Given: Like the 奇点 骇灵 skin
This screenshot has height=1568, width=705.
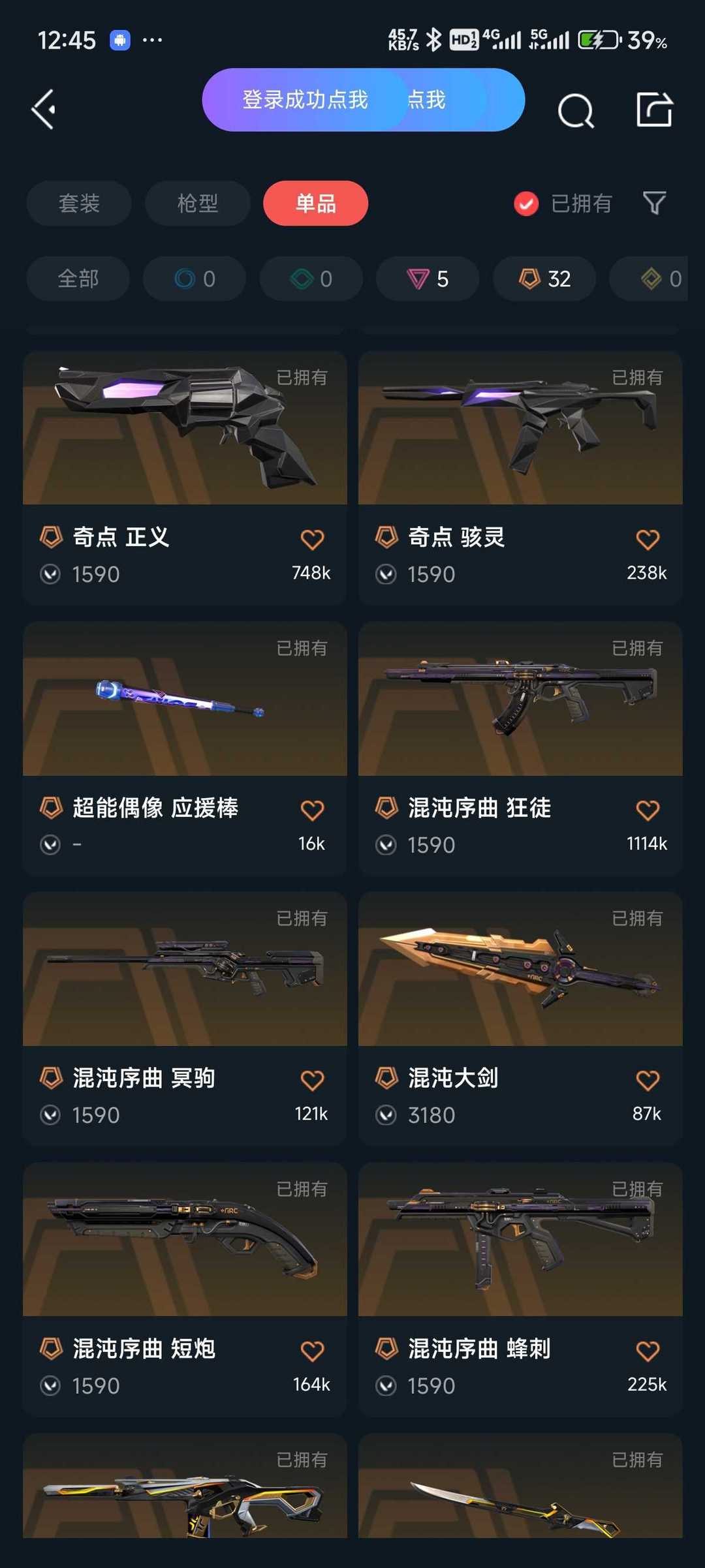Looking at the screenshot, I should 648,539.
